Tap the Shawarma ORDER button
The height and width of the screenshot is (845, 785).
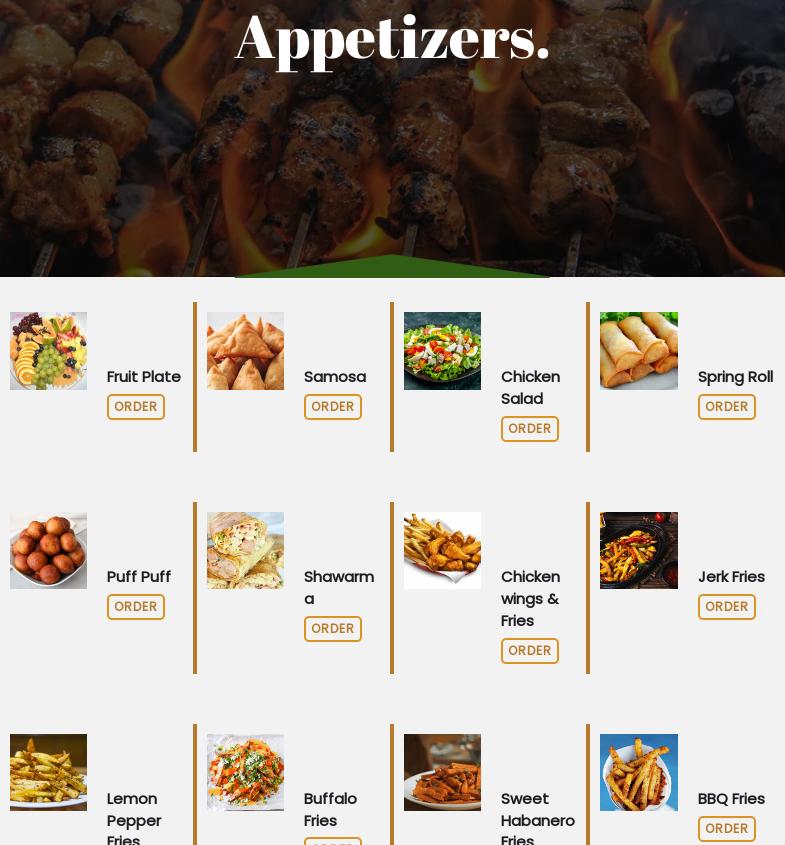(333, 629)
